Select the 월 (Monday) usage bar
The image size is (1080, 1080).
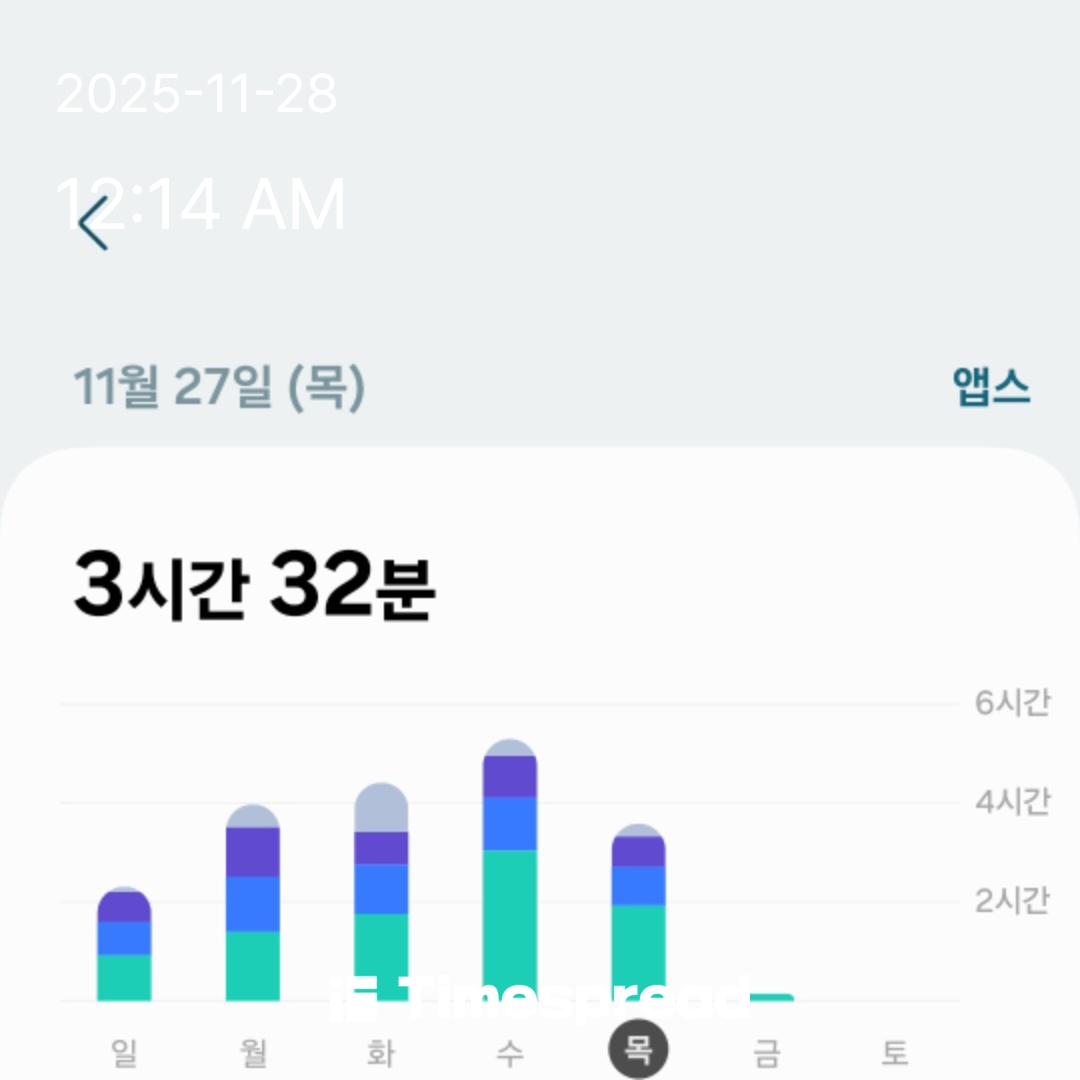click(253, 903)
